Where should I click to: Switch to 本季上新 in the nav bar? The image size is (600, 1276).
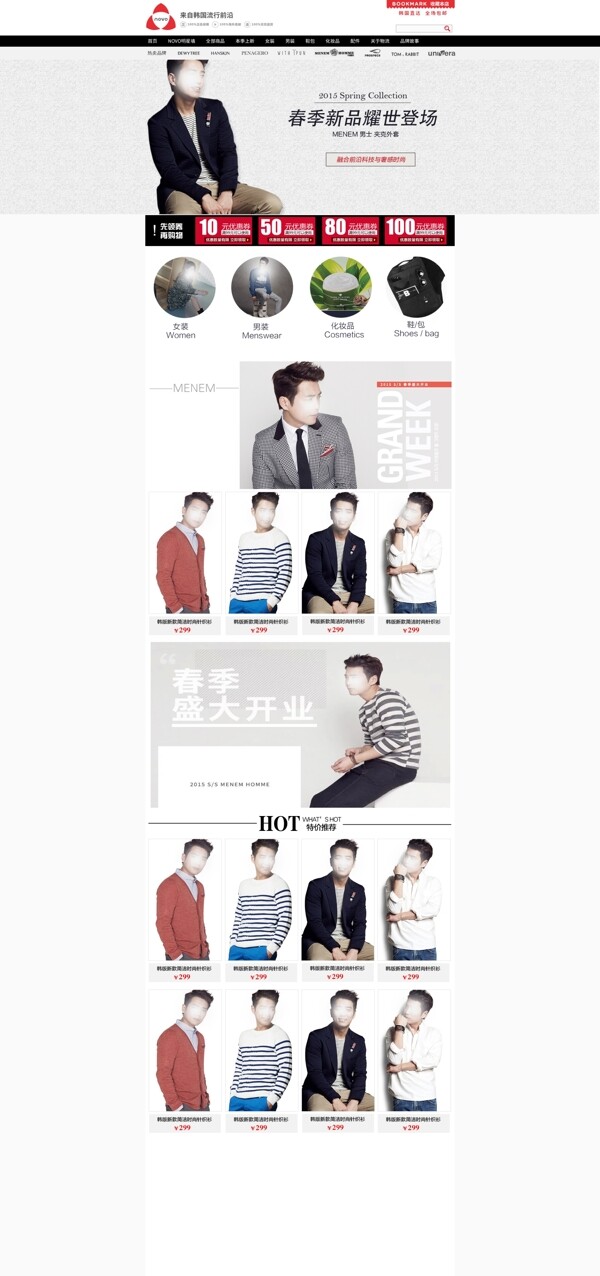(x=245, y=41)
